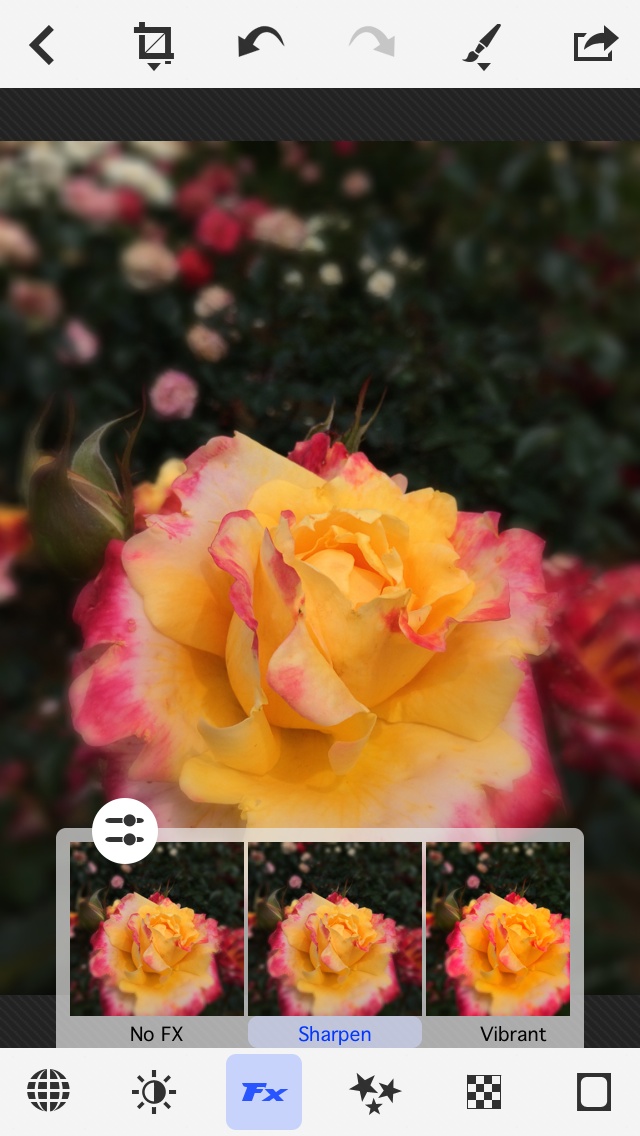Open the frames tab
640x1136 pixels.
(x=594, y=1092)
